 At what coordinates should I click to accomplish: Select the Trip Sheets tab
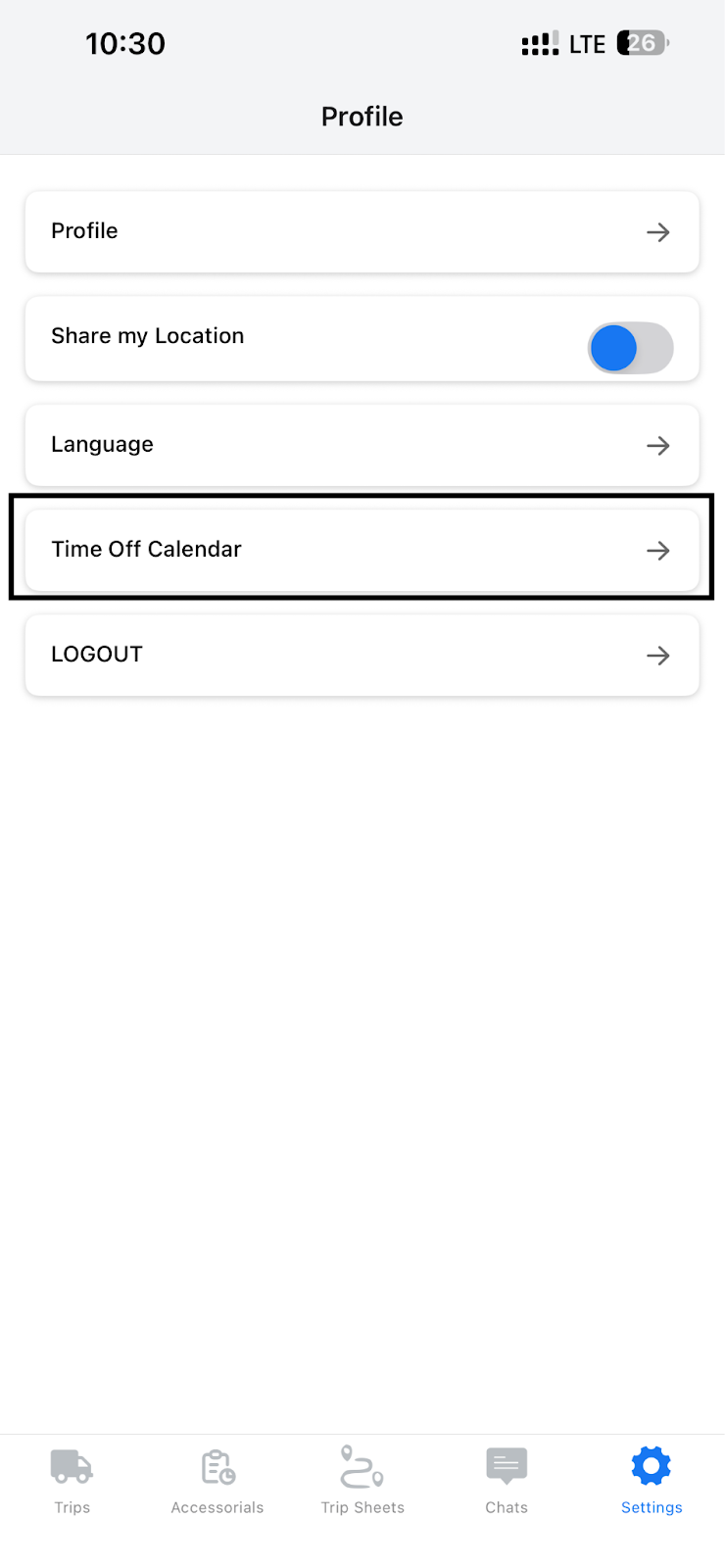coord(362,1481)
